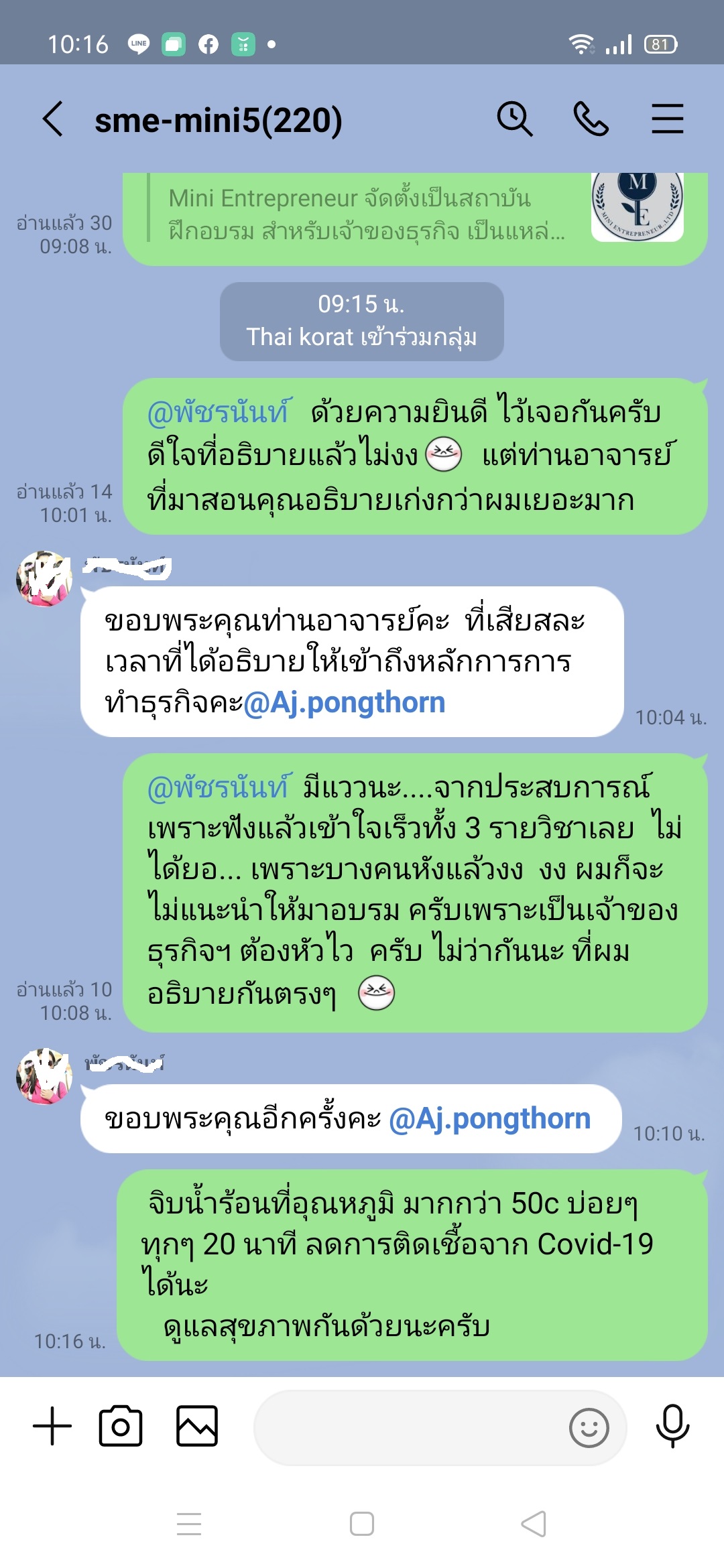Tap the @พัชรนันท์ mention in the 10:01 message
This screenshot has height=1568, width=724.
(x=219, y=412)
